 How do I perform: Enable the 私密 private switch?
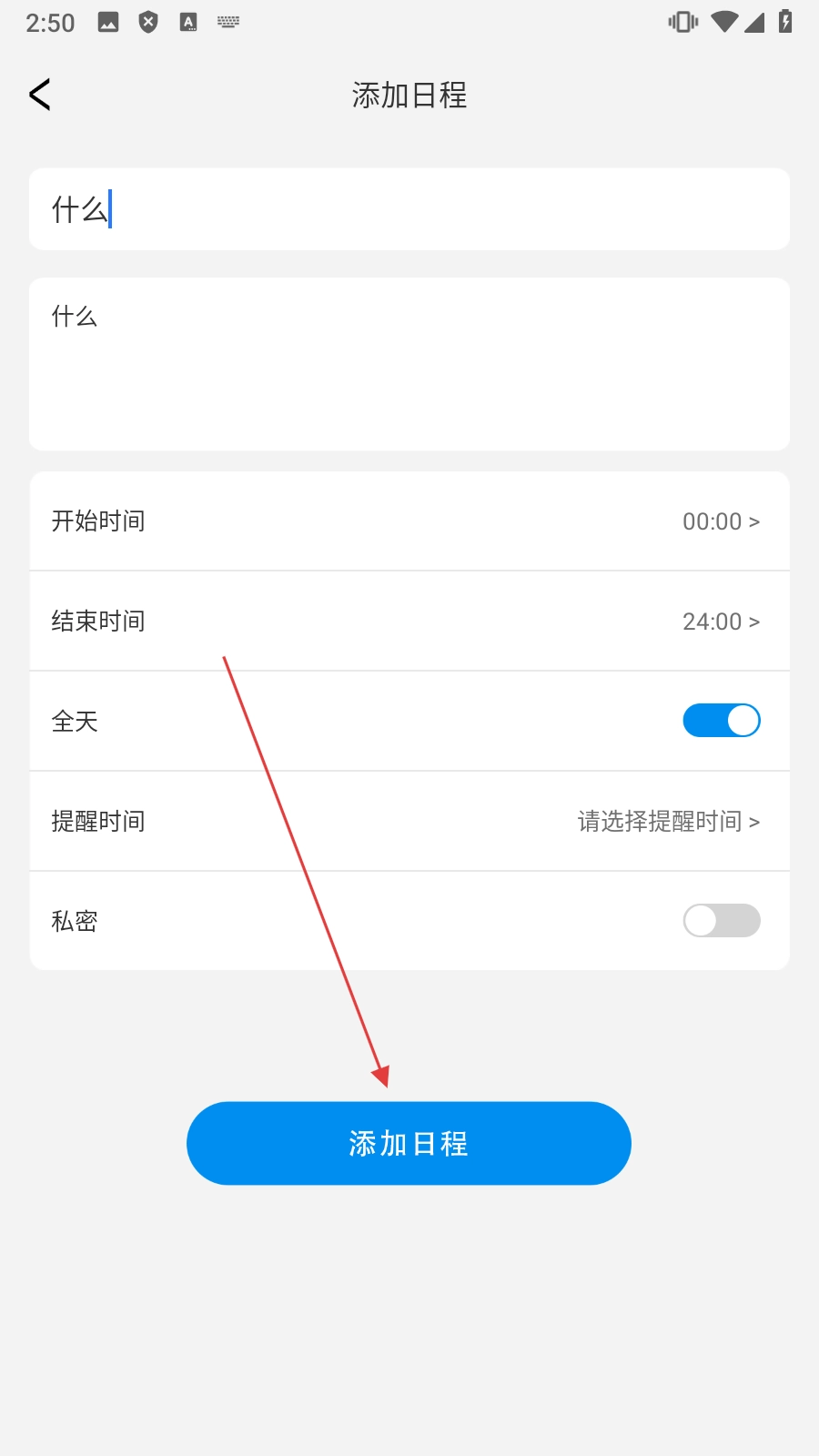pos(721,920)
